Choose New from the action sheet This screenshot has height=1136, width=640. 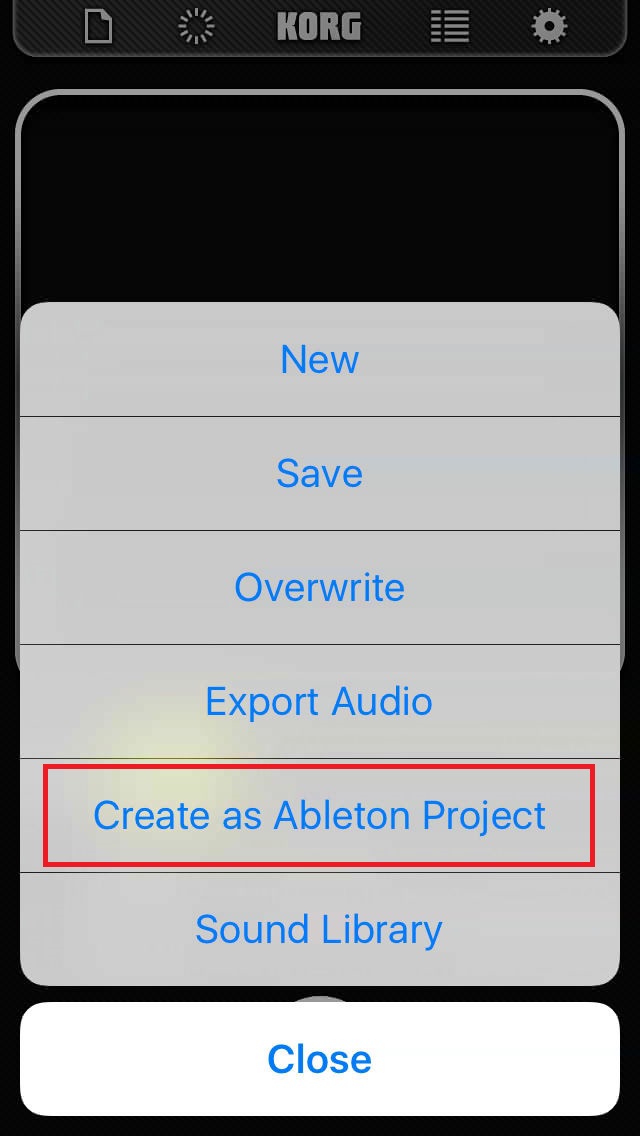click(x=320, y=359)
